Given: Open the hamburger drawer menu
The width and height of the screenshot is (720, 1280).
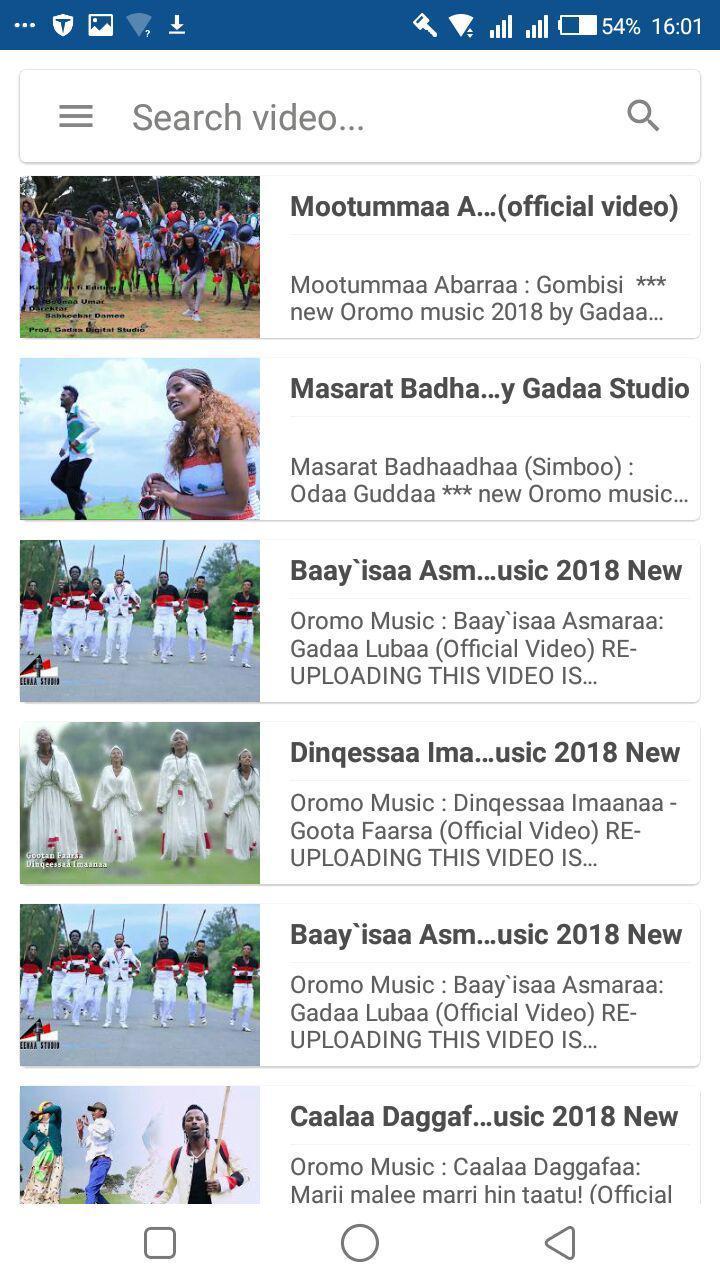Looking at the screenshot, I should click(76, 117).
